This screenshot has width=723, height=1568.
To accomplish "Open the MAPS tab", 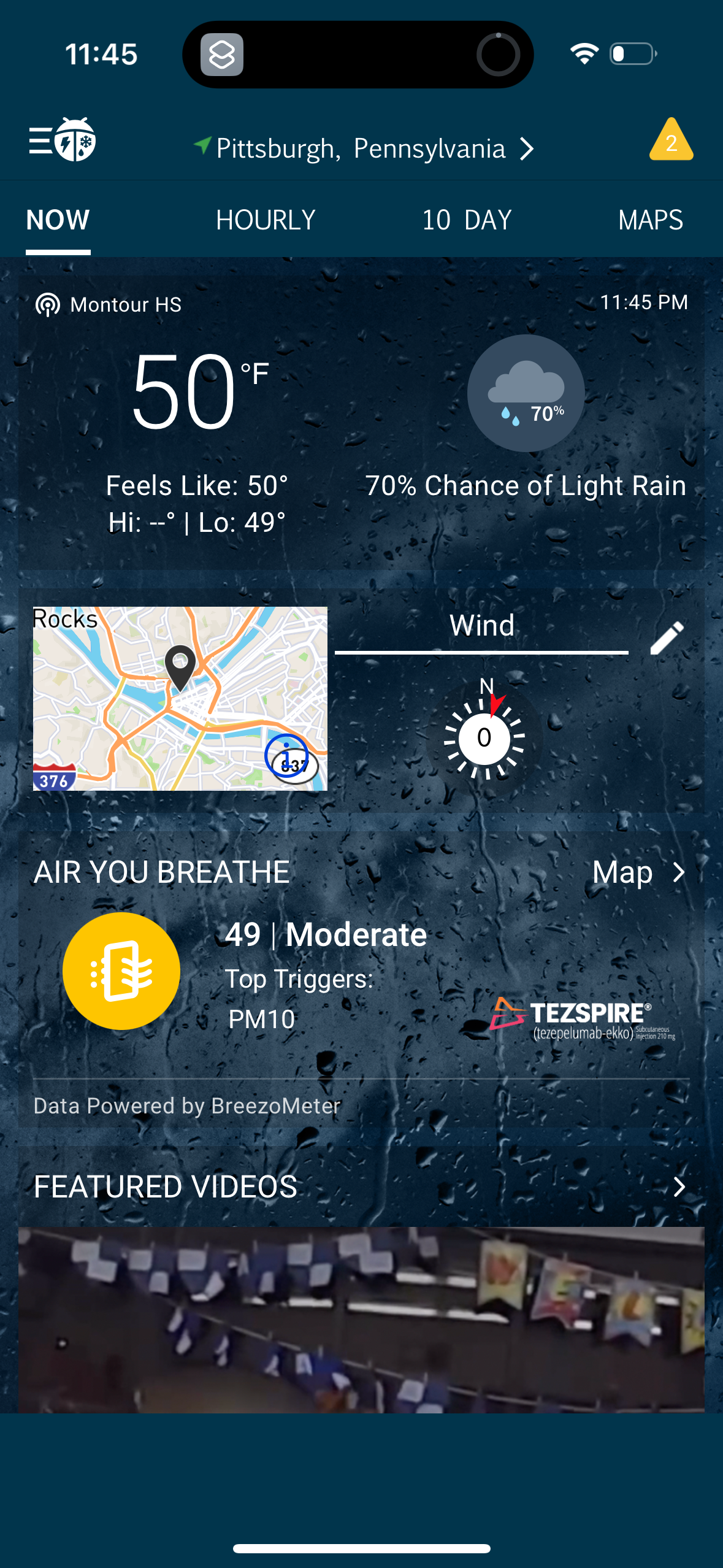I will coord(651,220).
